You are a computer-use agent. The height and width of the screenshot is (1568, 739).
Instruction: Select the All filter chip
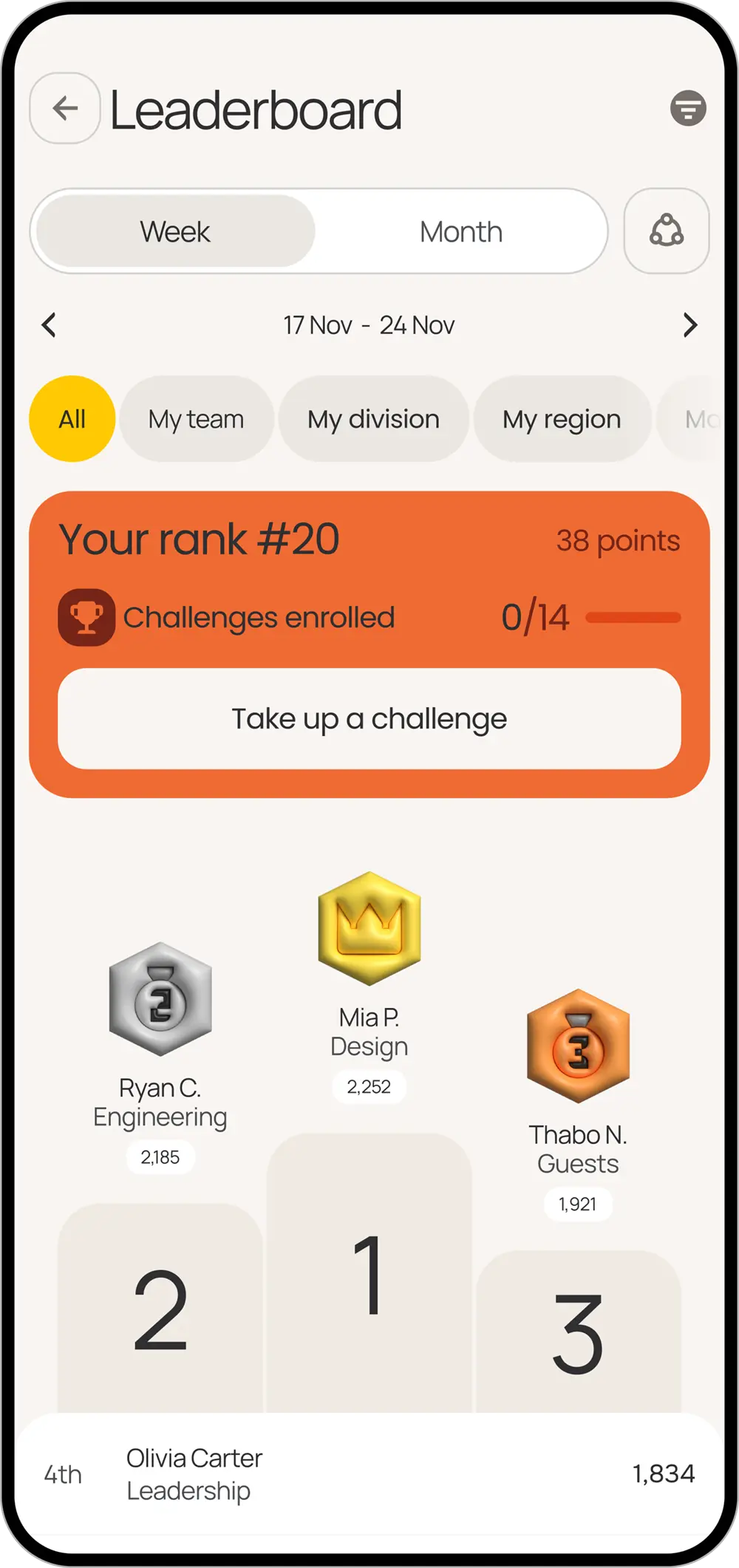pos(72,419)
